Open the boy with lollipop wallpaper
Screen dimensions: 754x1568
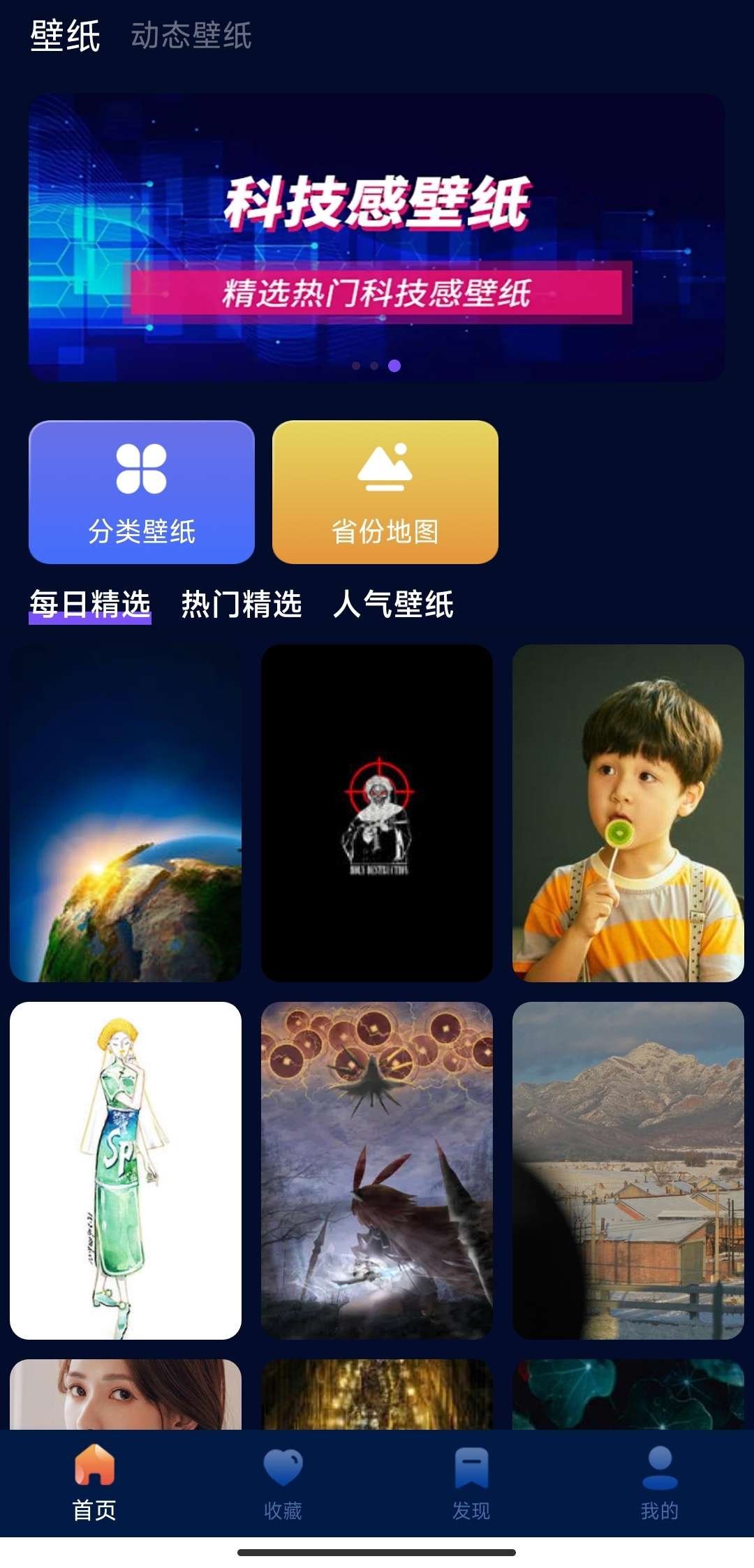[x=628, y=813]
